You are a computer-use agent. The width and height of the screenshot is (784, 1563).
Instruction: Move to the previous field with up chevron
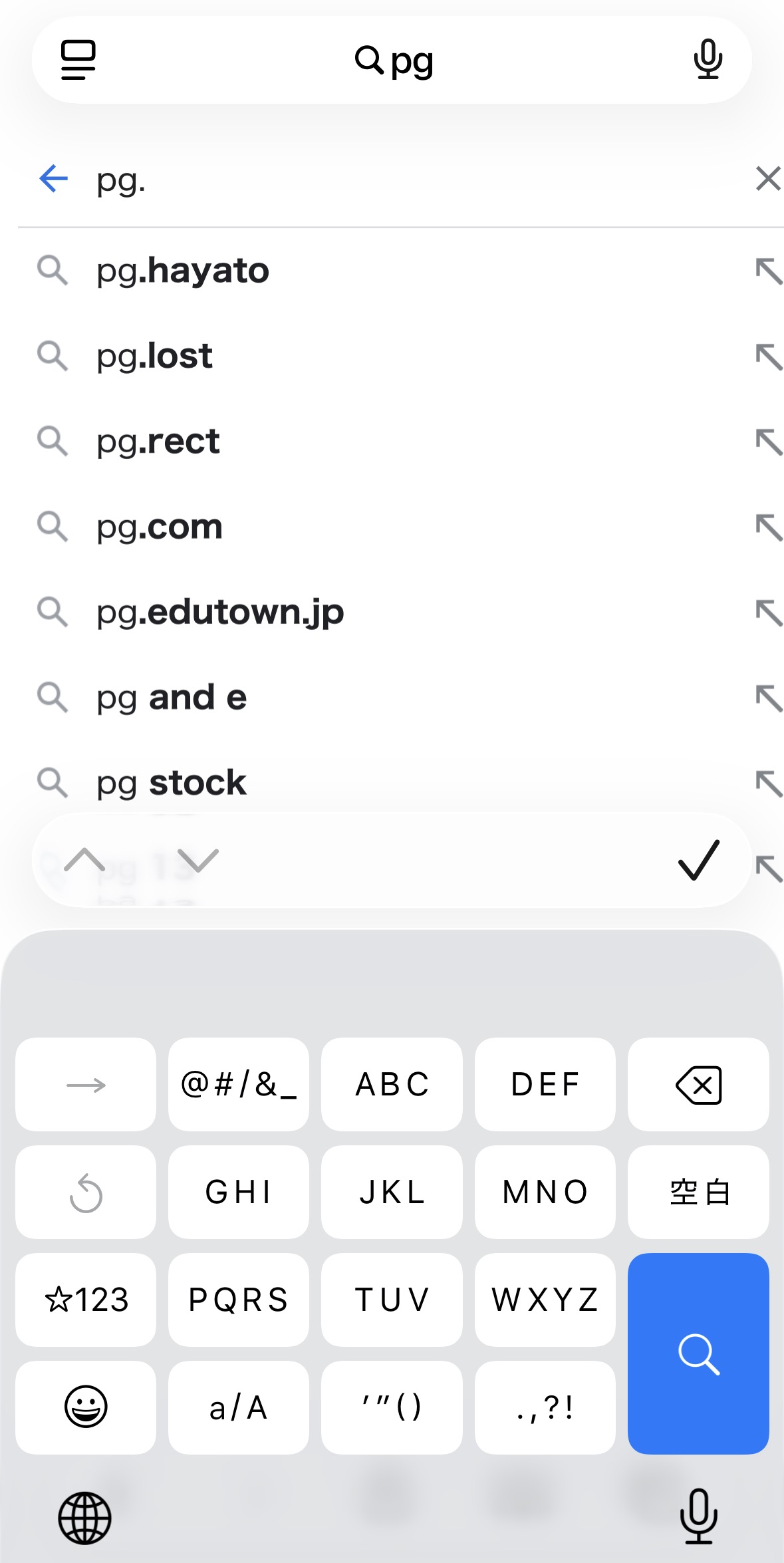tap(84, 860)
